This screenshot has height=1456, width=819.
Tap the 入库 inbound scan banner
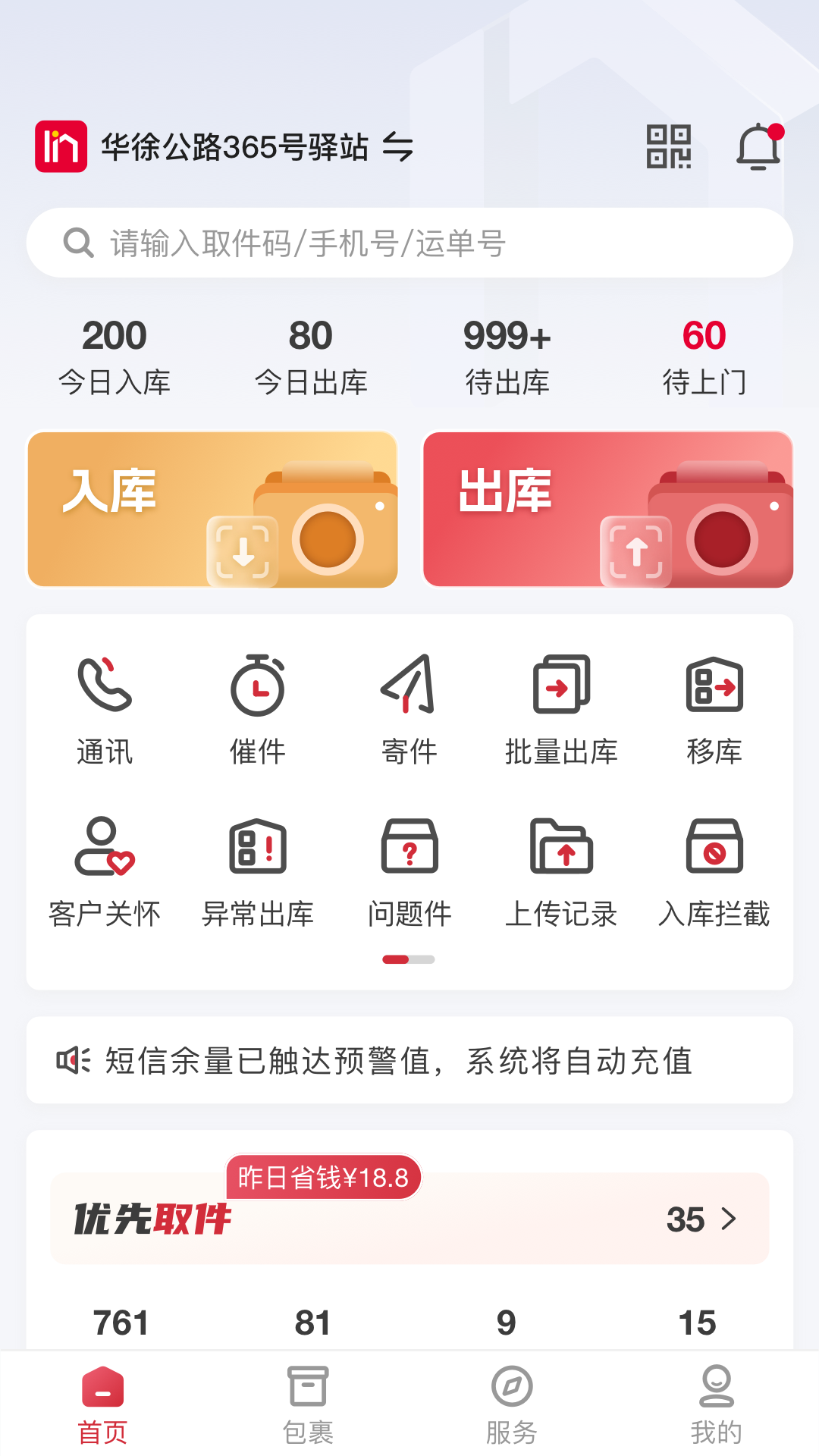click(212, 508)
